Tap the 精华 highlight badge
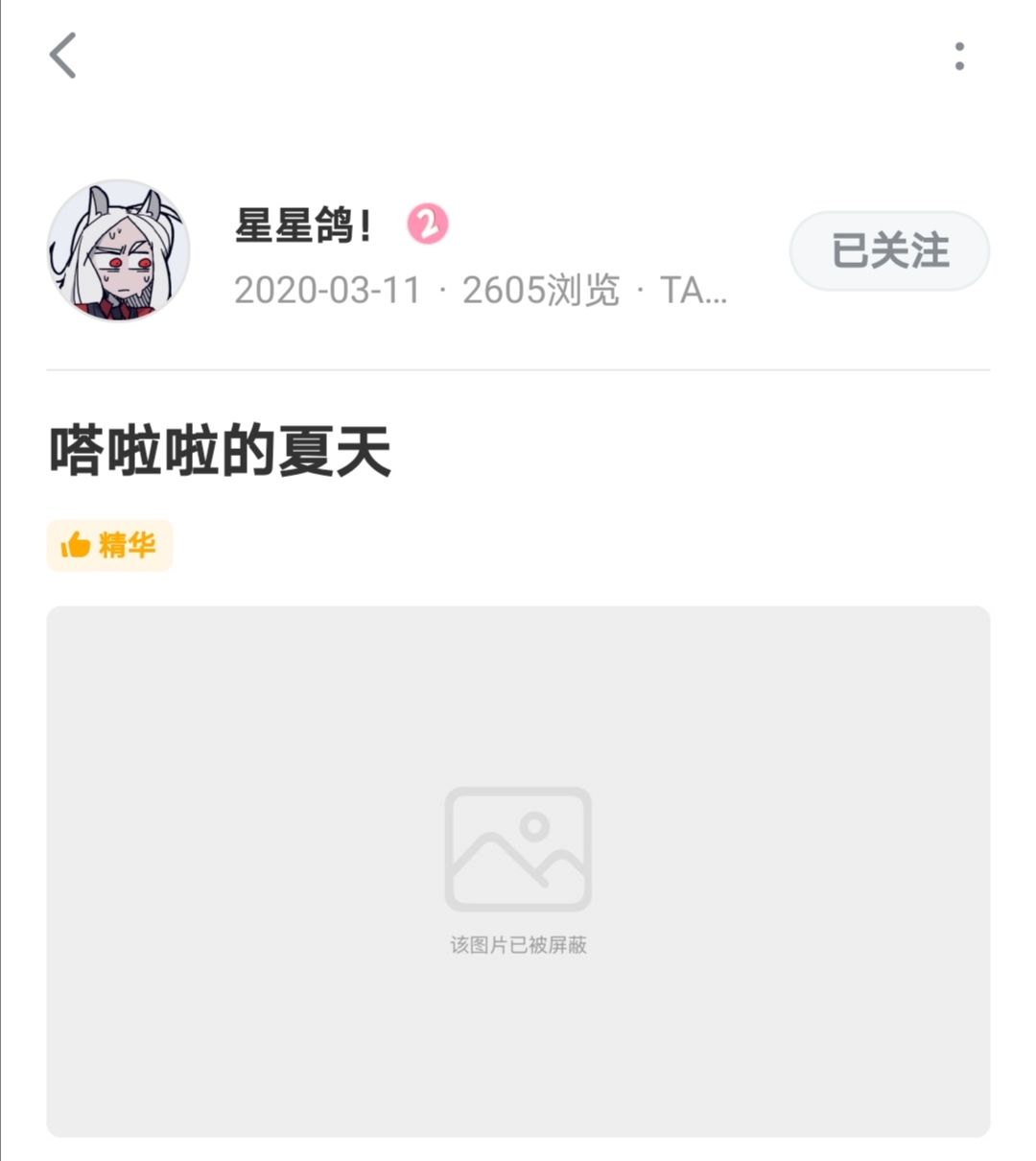The height and width of the screenshot is (1161, 1036). (110, 544)
